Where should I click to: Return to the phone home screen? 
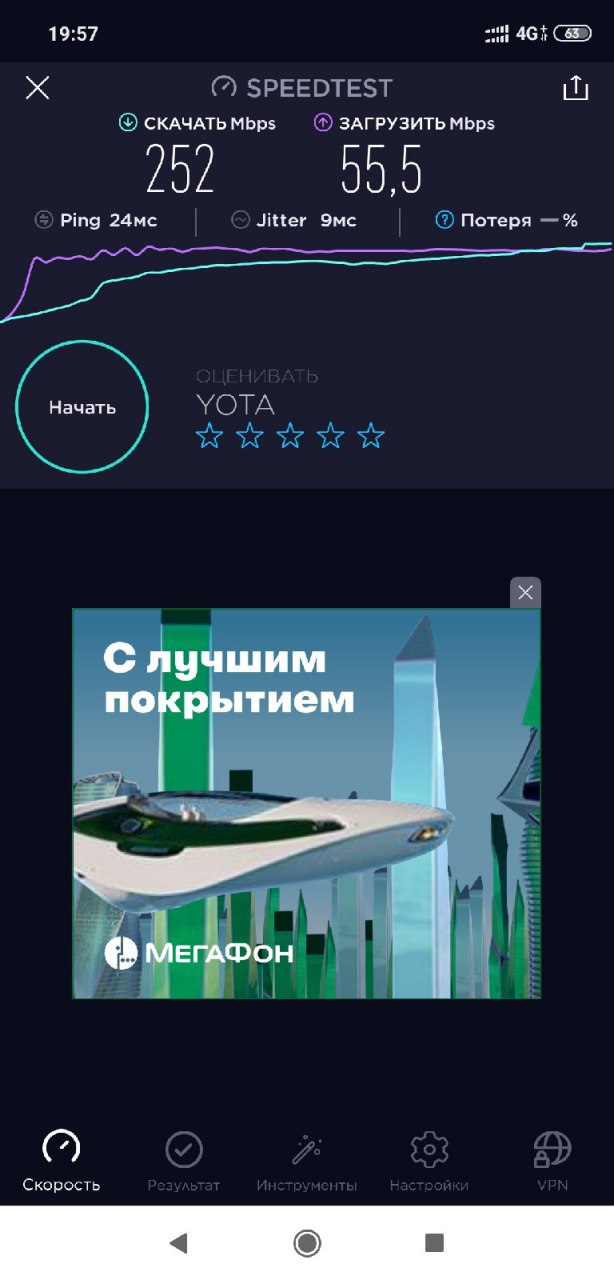click(307, 1243)
